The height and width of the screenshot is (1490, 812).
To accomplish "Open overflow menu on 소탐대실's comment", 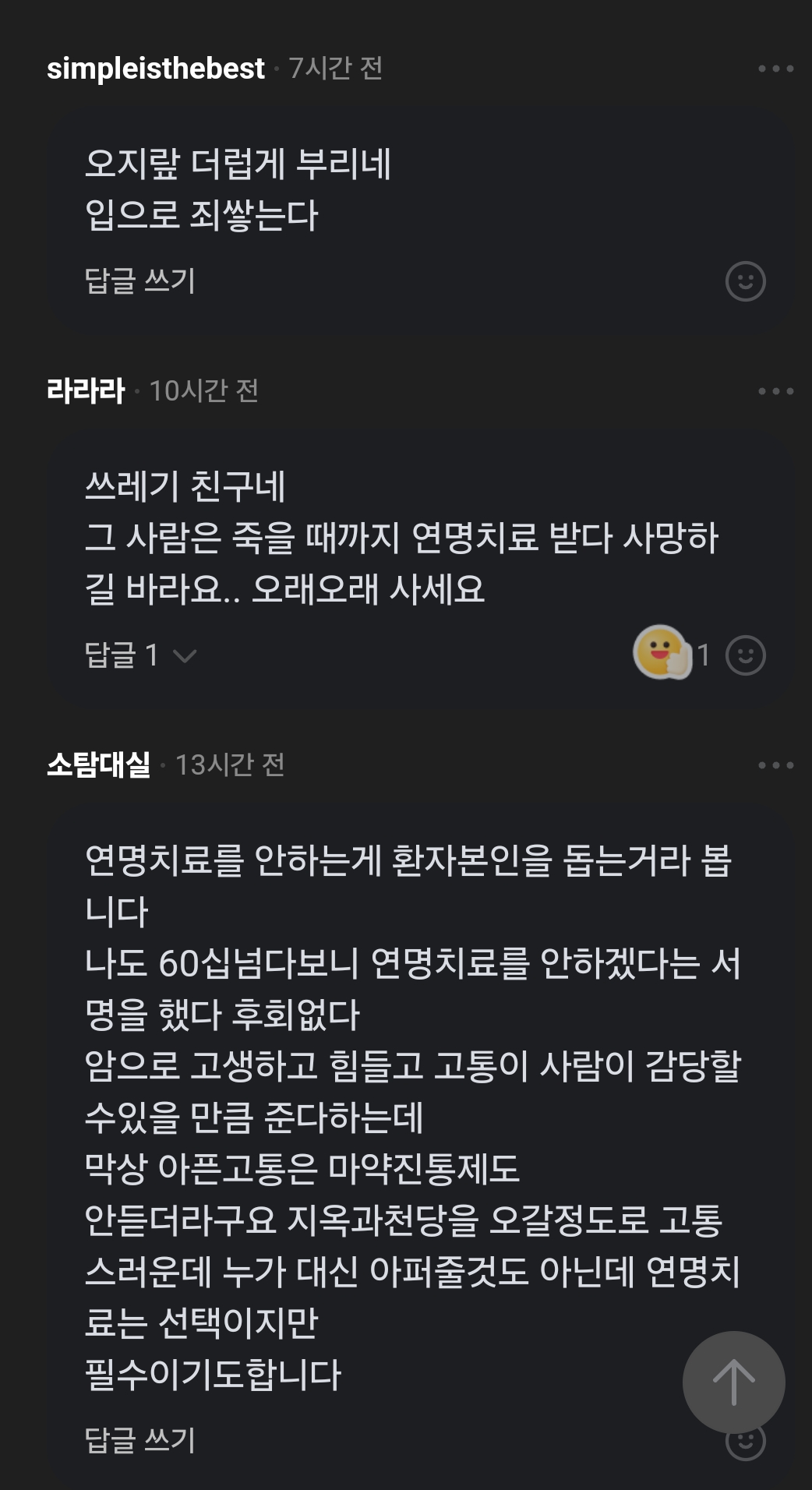I will click(x=775, y=765).
